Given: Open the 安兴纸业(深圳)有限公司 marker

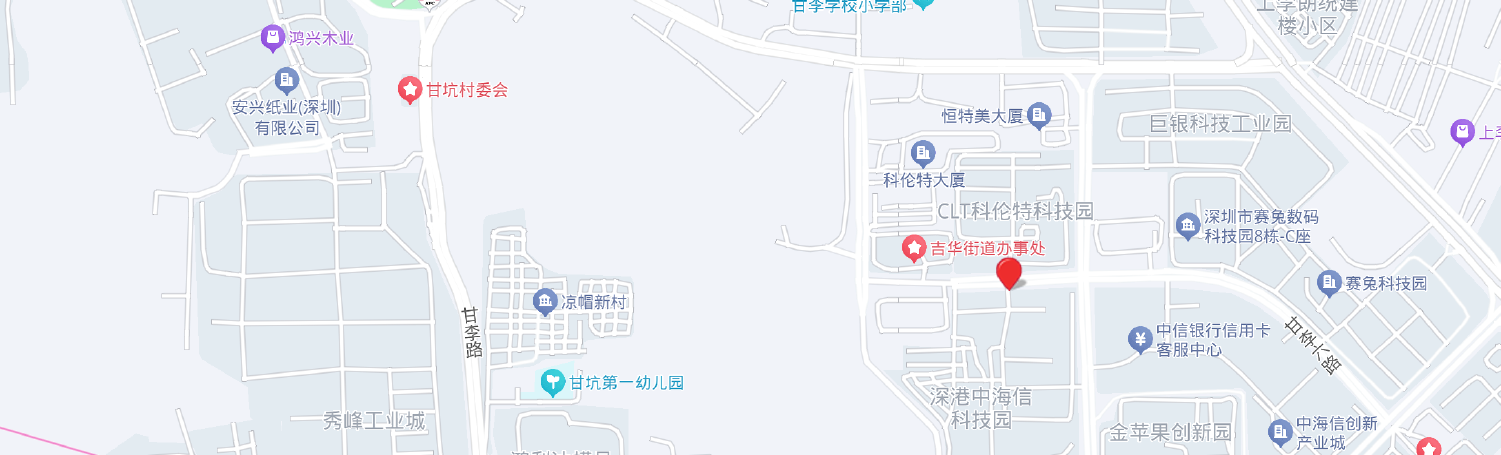Looking at the screenshot, I should coord(287,80).
